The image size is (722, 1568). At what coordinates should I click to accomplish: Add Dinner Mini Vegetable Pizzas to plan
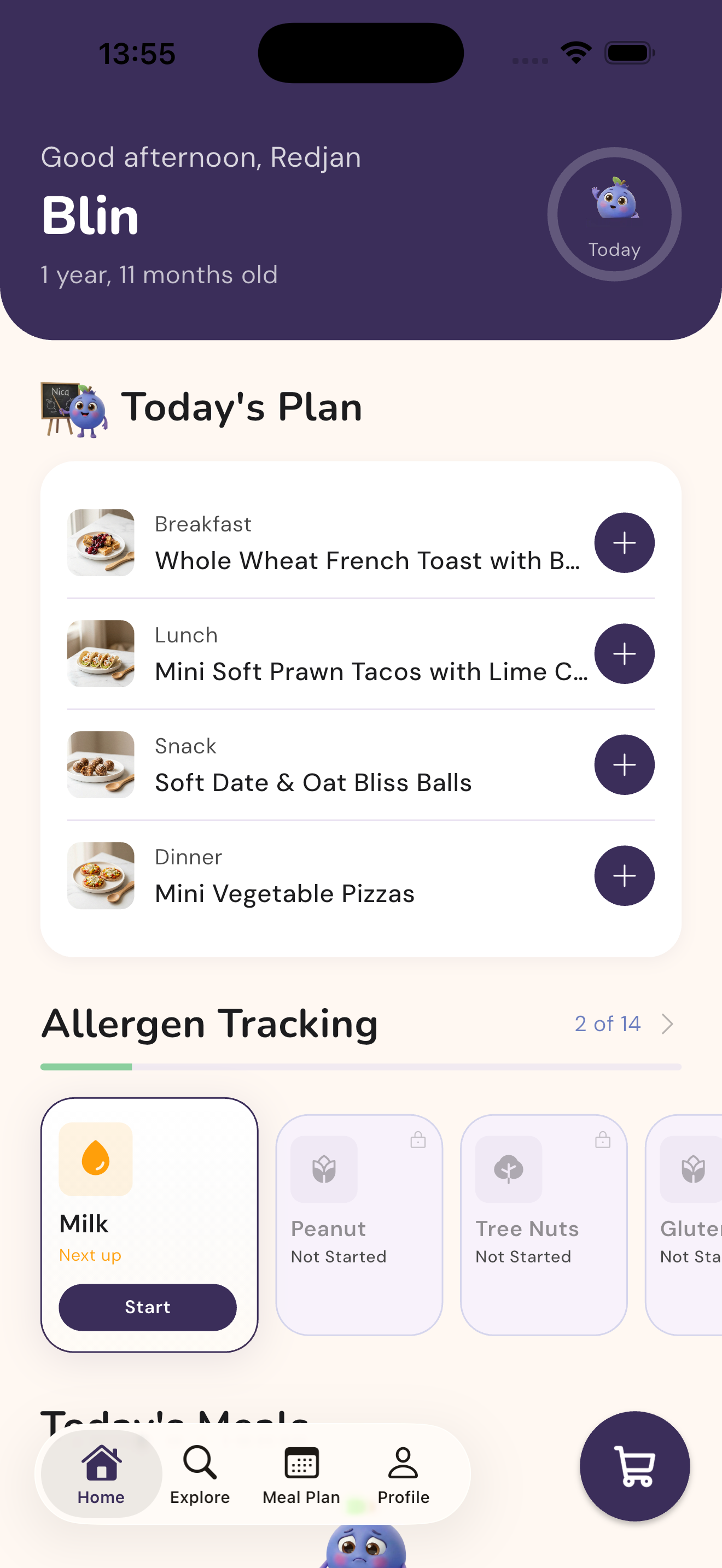(x=624, y=876)
